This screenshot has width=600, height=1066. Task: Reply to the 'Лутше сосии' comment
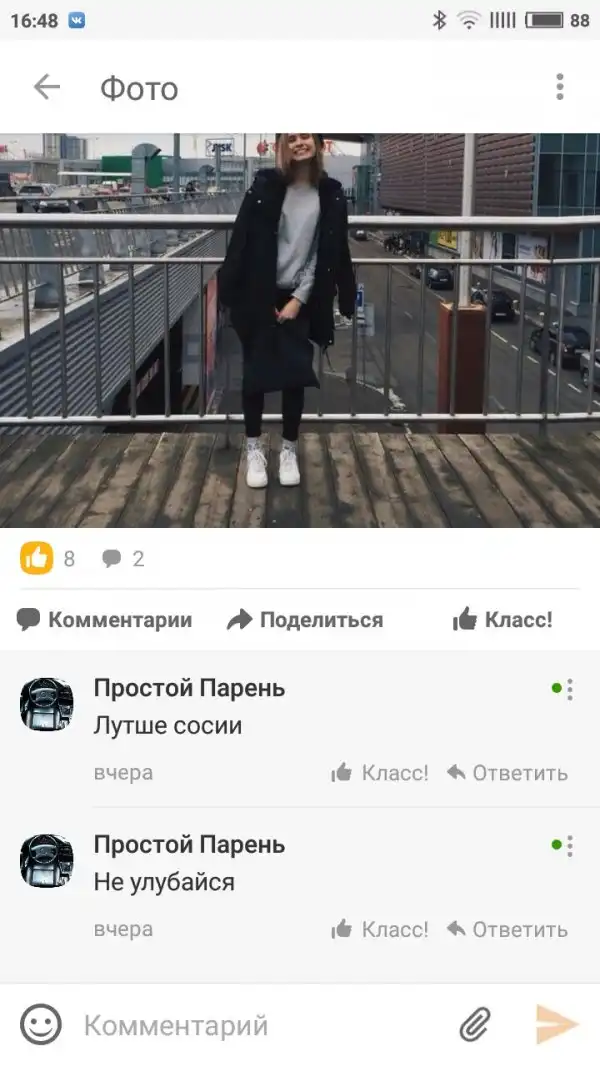pyautogui.click(x=507, y=773)
